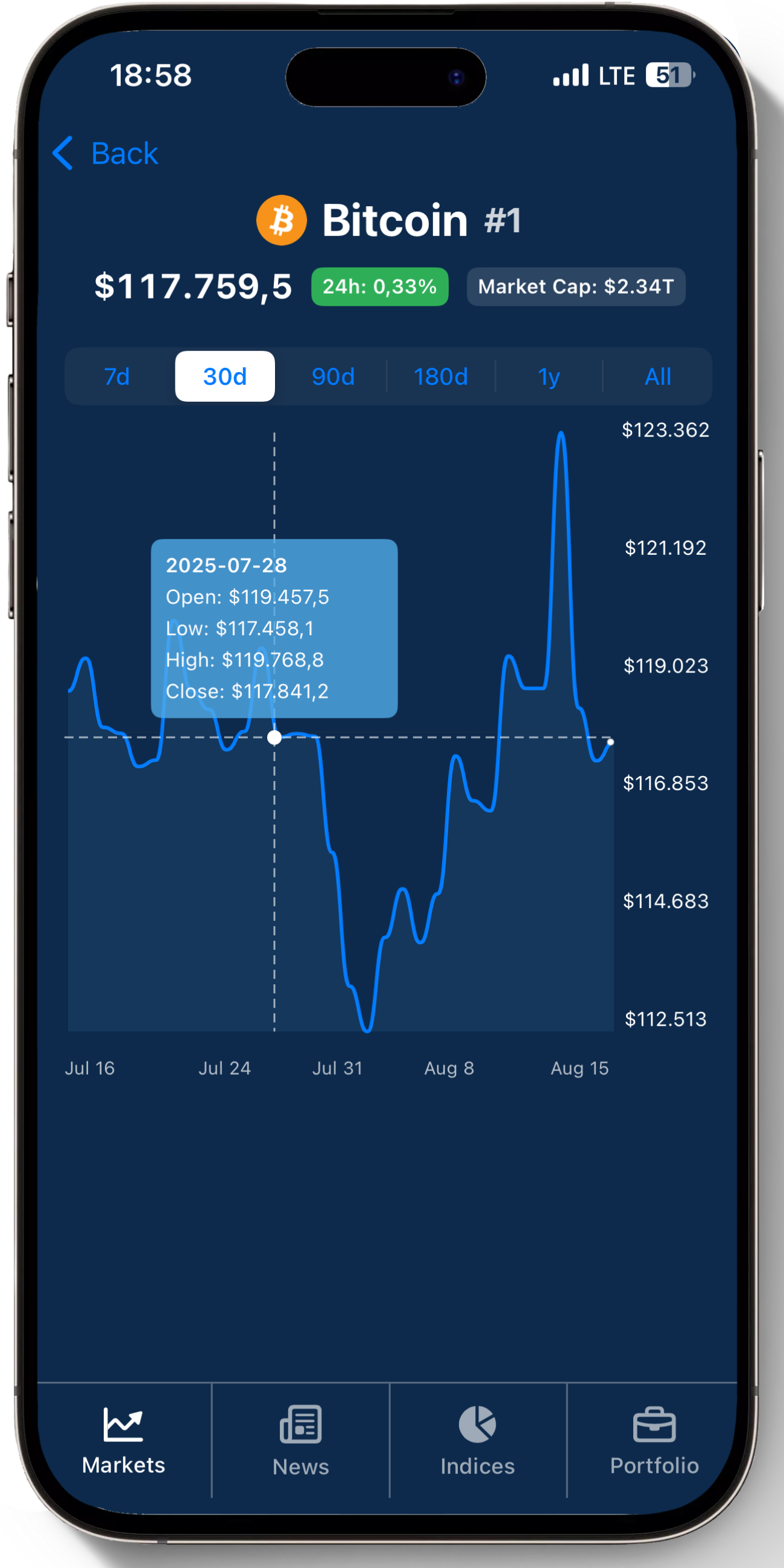Switch the chart to 7d range
Screen dimensions: 784x1568
click(x=117, y=377)
